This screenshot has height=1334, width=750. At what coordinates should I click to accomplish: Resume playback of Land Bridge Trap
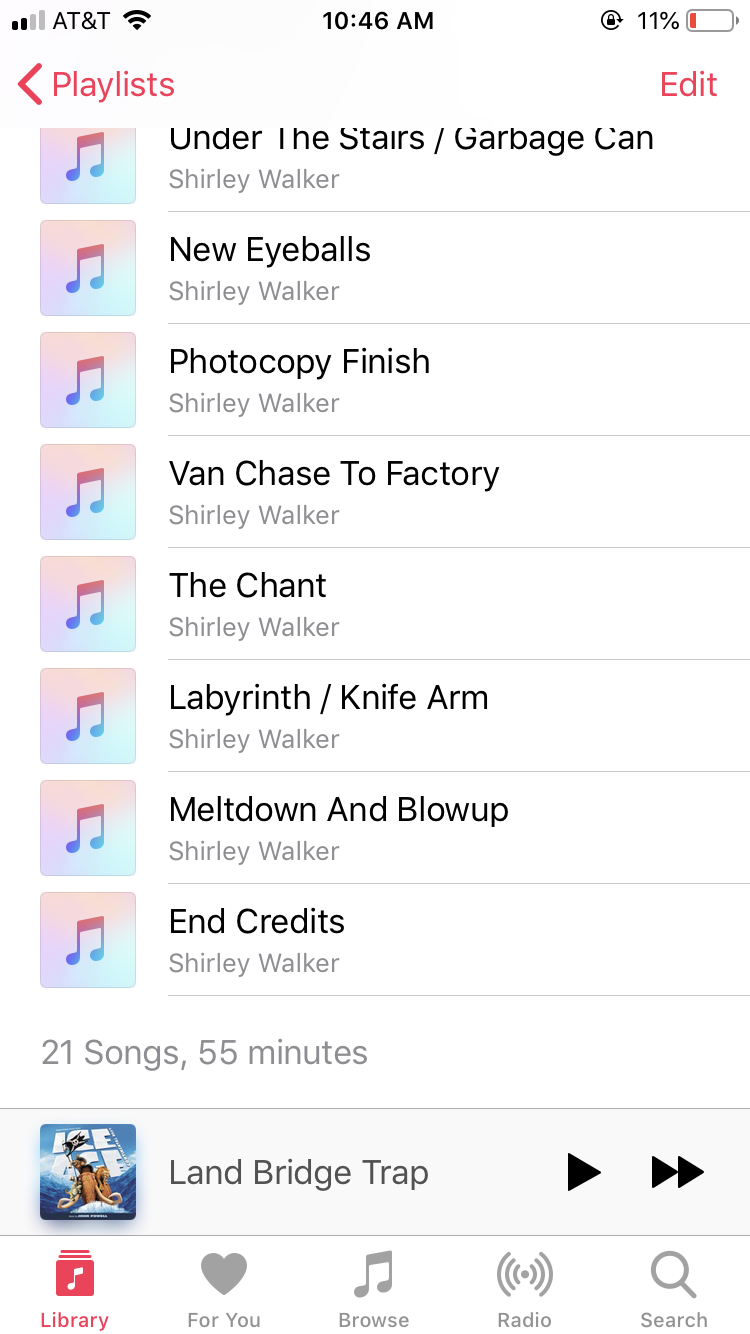point(584,1172)
